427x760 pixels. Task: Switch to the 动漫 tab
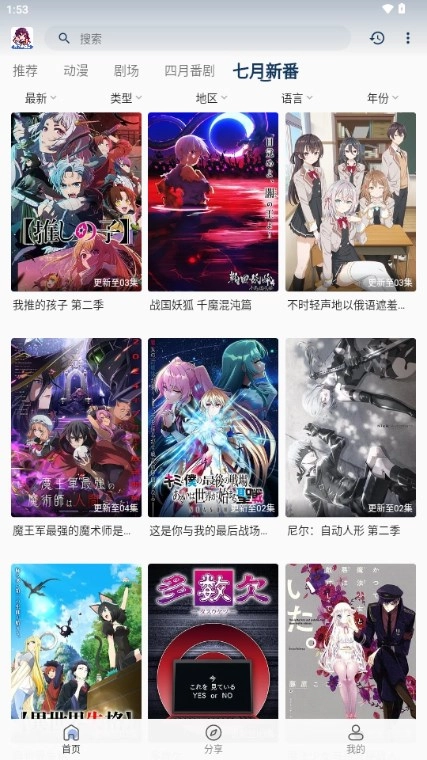click(76, 71)
